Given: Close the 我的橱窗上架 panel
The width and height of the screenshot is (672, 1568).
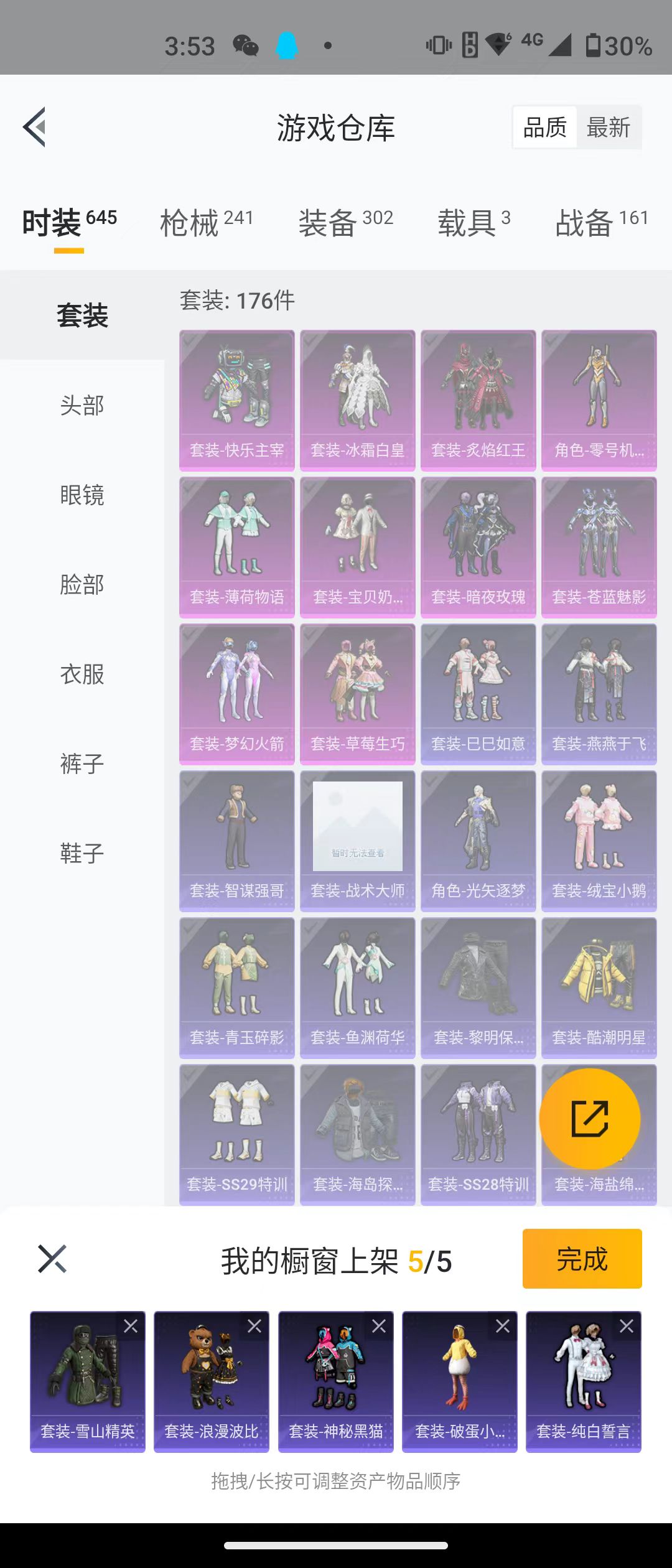Looking at the screenshot, I should (x=52, y=1259).
